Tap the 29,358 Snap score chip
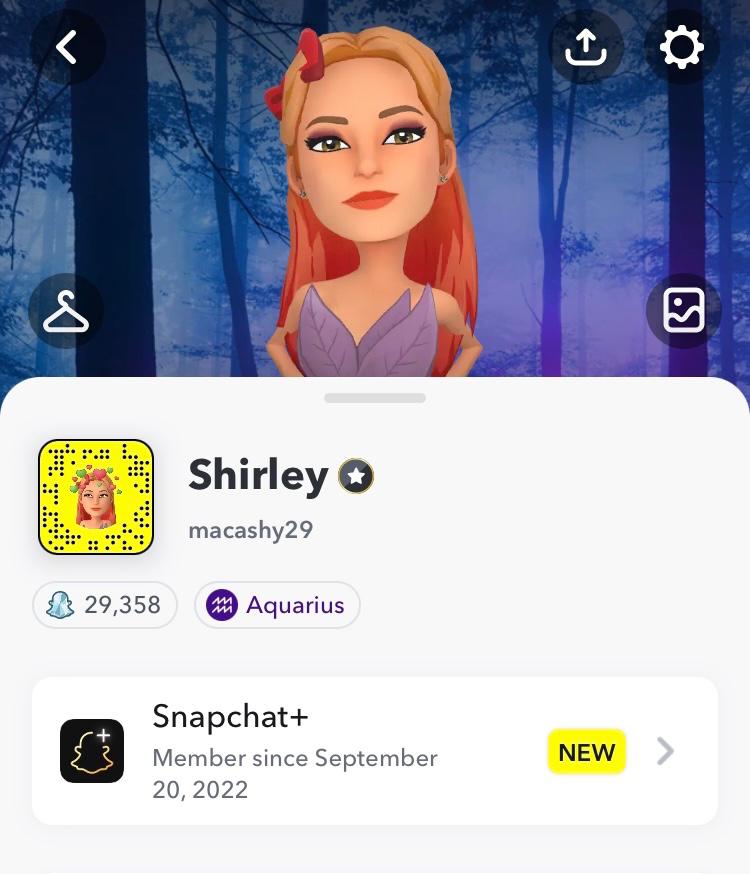This screenshot has height=874, width=750. click(105, 605)
